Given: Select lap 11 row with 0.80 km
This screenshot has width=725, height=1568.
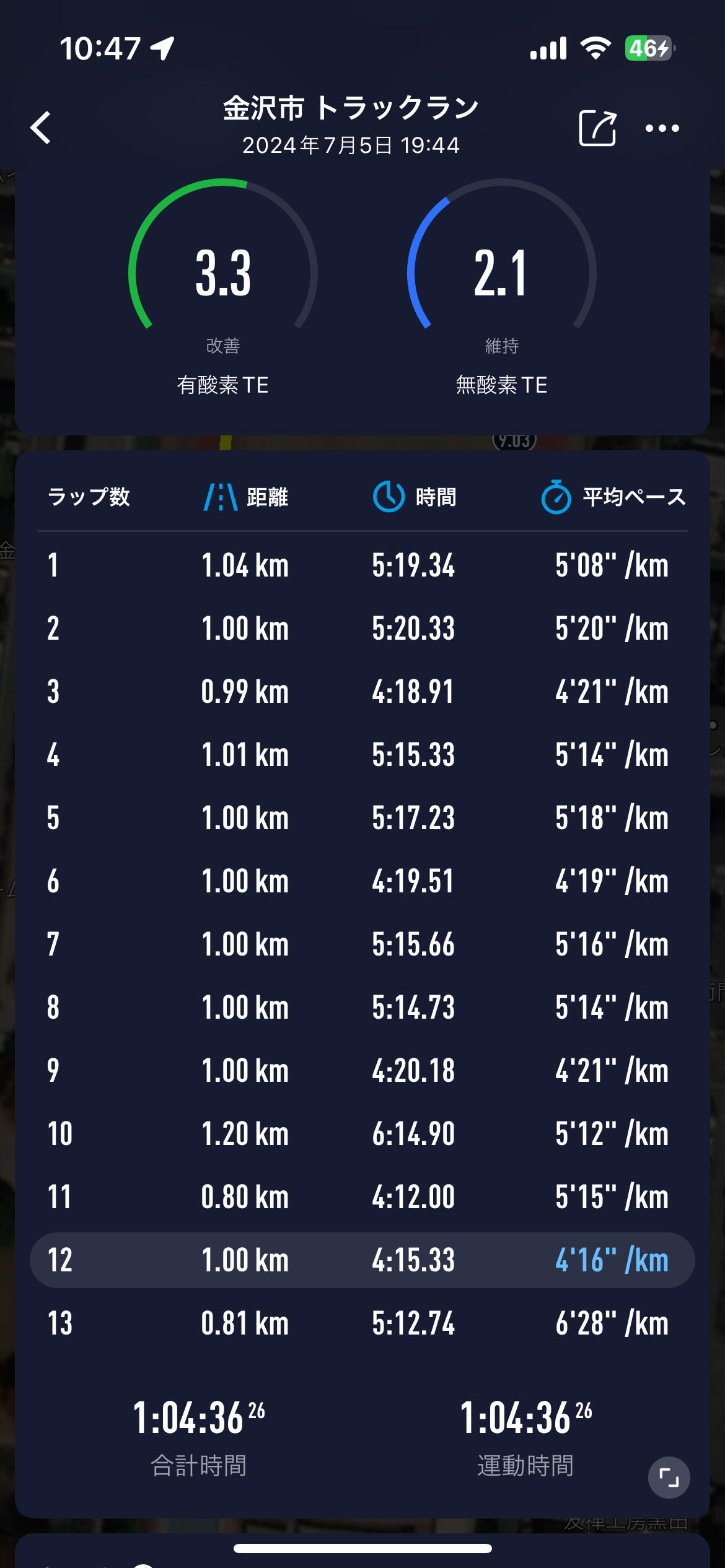Looking at the screenshot, I should 362,1197.
